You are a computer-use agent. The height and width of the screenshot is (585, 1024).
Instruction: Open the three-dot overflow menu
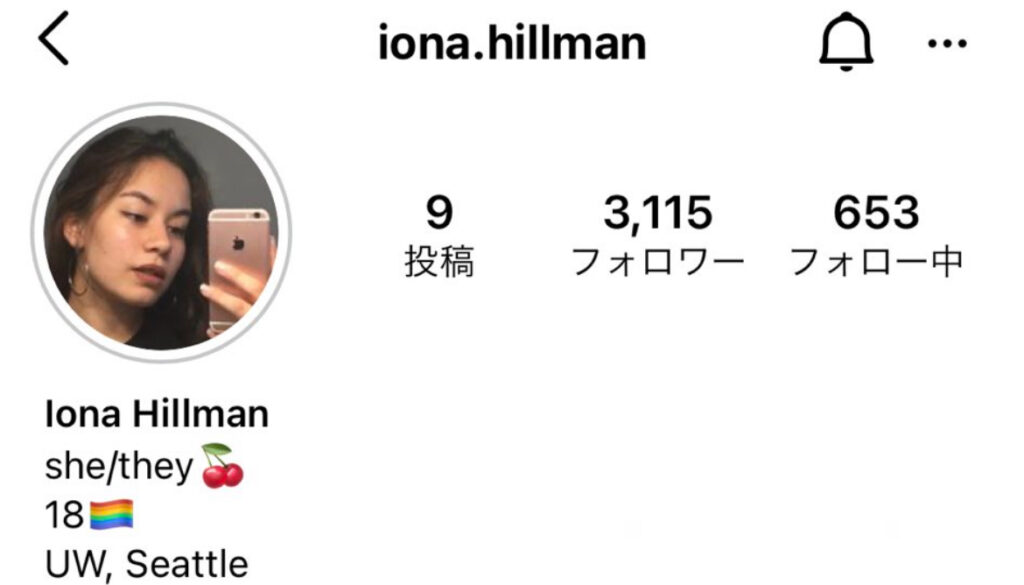[946, 44]
